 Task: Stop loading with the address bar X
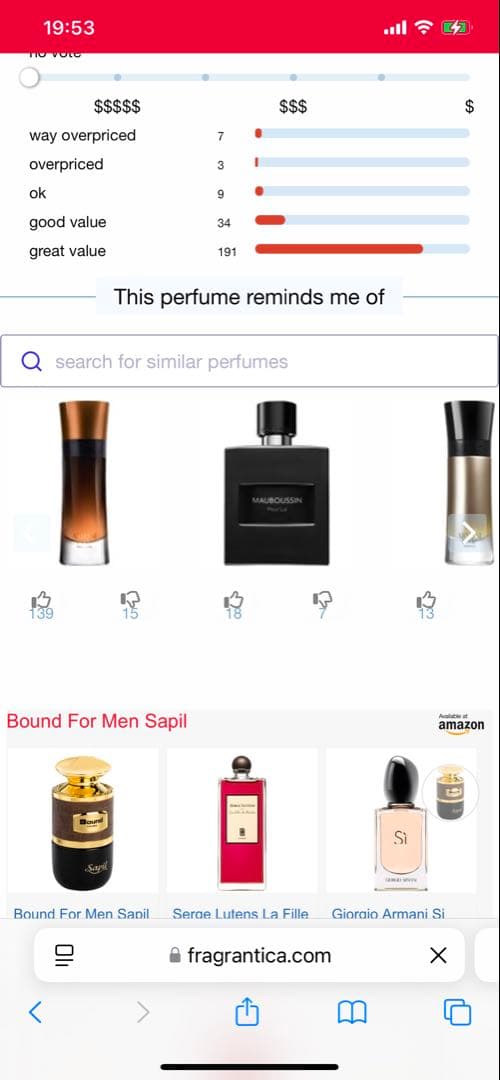point(438,955)
